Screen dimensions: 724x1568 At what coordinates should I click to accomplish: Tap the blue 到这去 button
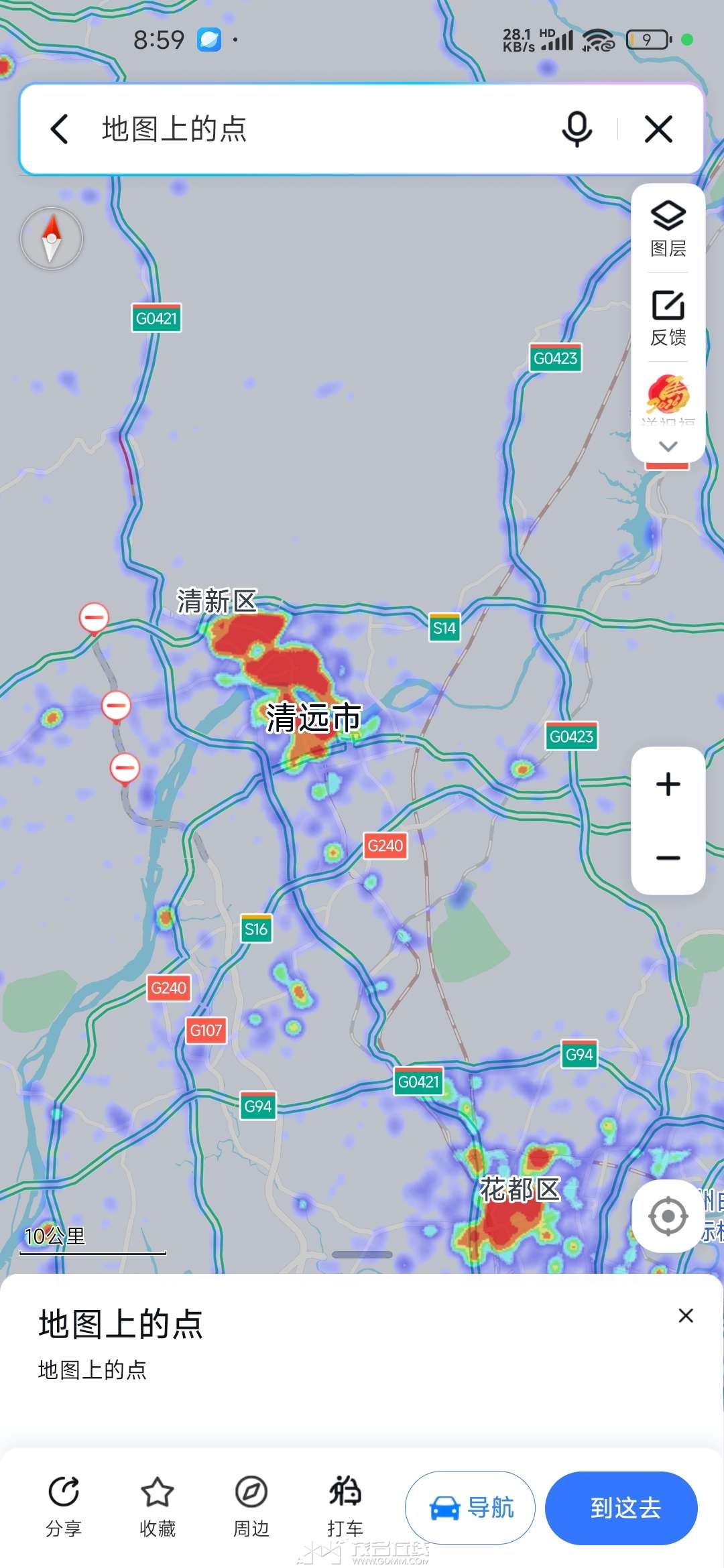coord(621,1508)
